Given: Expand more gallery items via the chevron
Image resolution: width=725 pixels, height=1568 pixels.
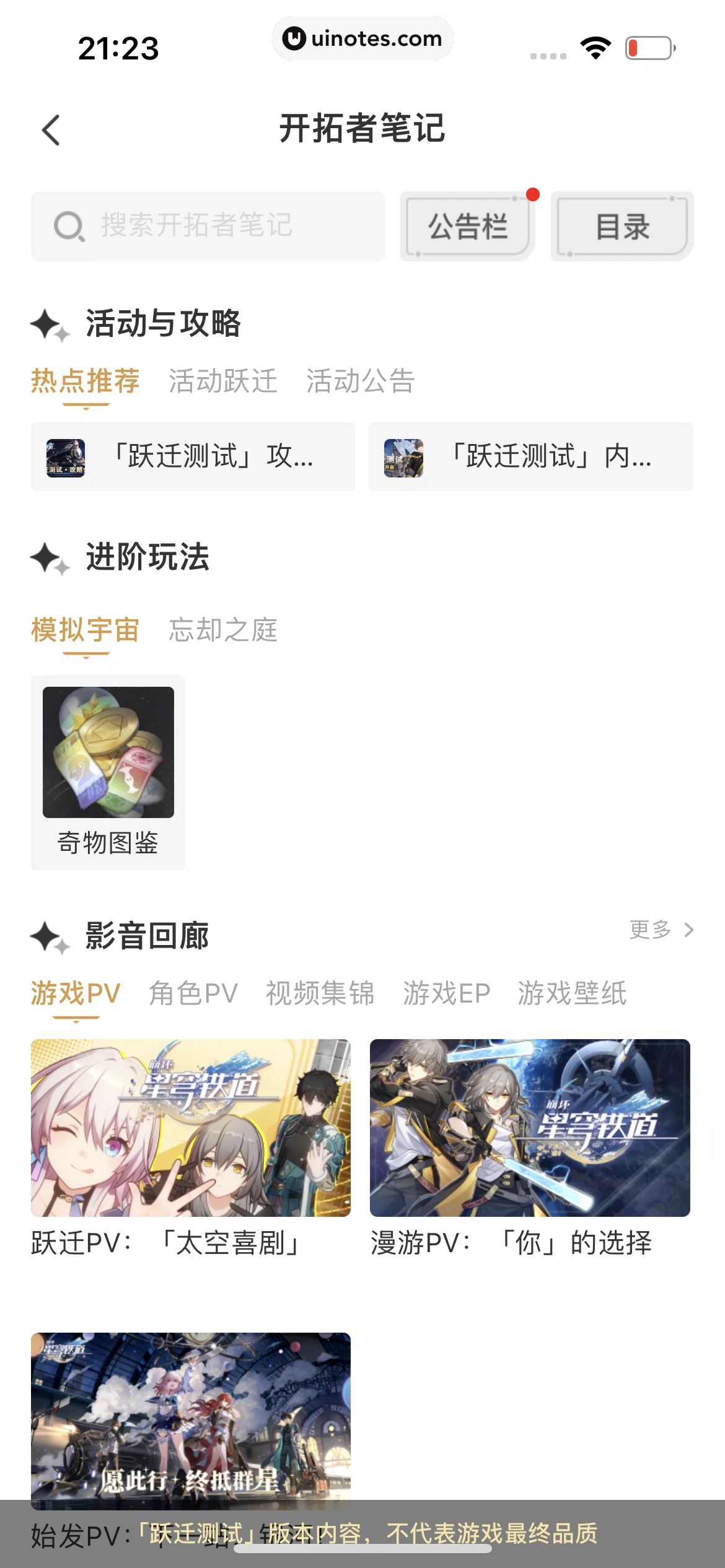Looking at the screenshot, I should tap(688, 931).
